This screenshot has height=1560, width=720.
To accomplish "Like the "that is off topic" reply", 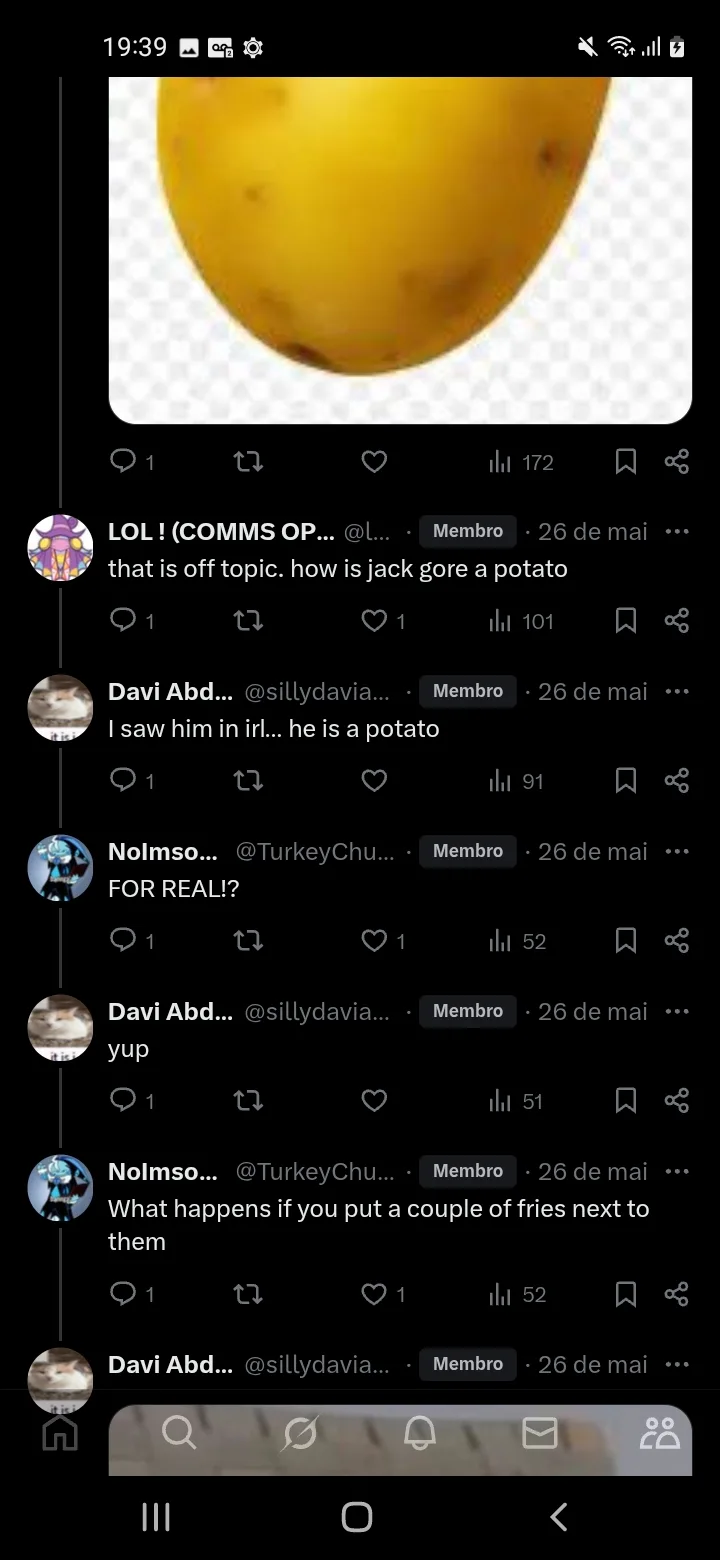I will [374, 621].
